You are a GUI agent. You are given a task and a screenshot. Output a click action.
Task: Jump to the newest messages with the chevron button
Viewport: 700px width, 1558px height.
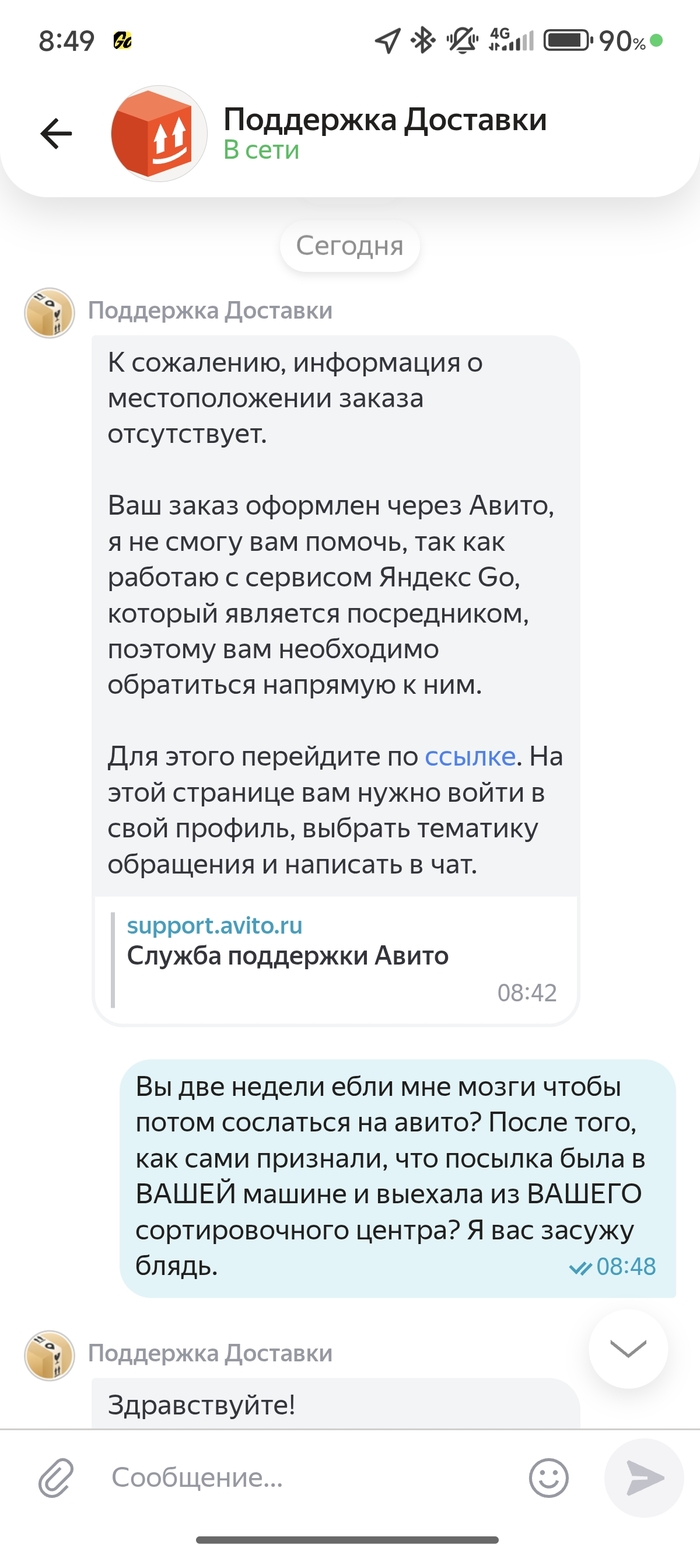click(628, 1348)
